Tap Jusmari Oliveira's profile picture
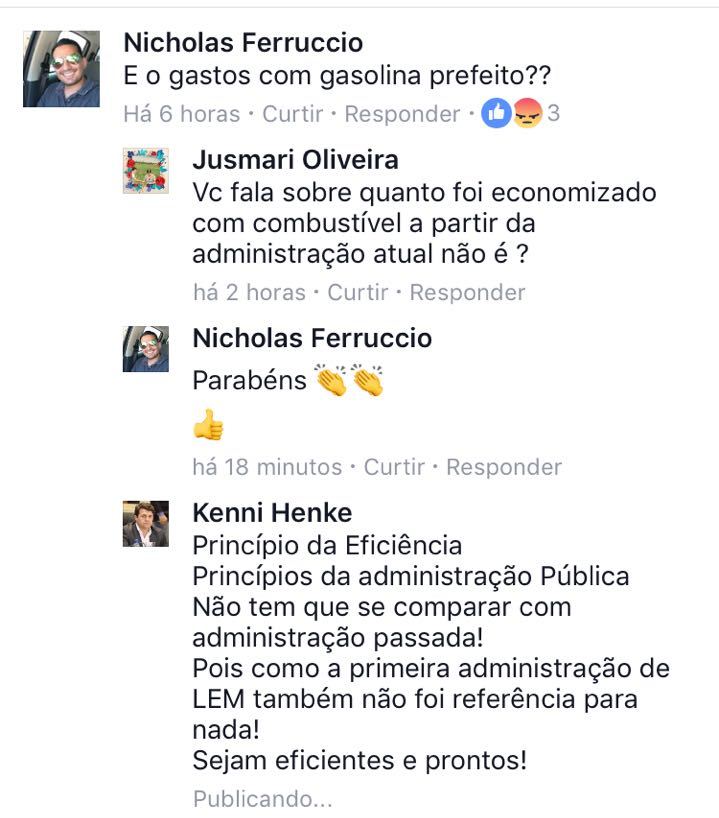Viewport: 719px width, 818px height. coord(146,171)
